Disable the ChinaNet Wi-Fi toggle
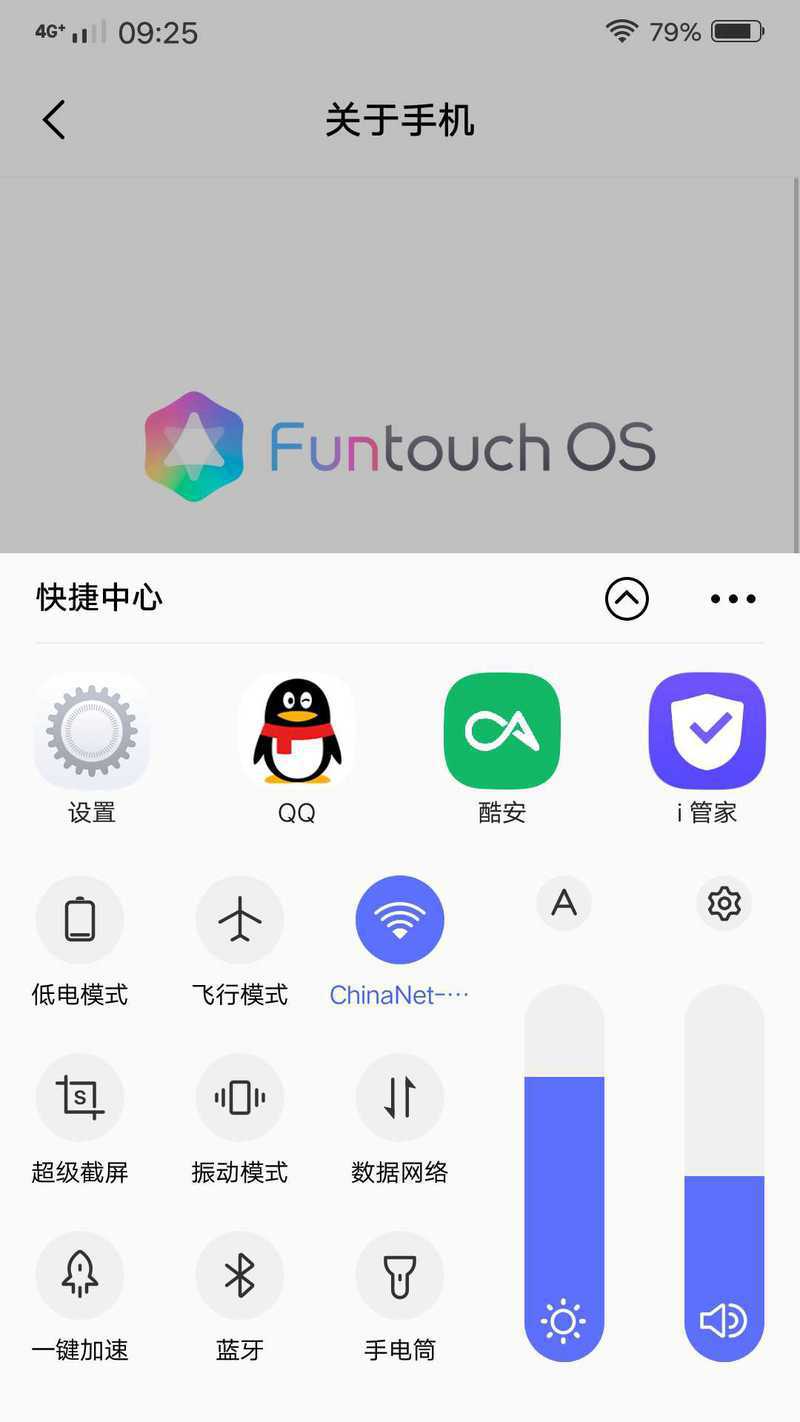Viewport: 800px width, 1422px height. pyautogui.click(x=400, y=920)
